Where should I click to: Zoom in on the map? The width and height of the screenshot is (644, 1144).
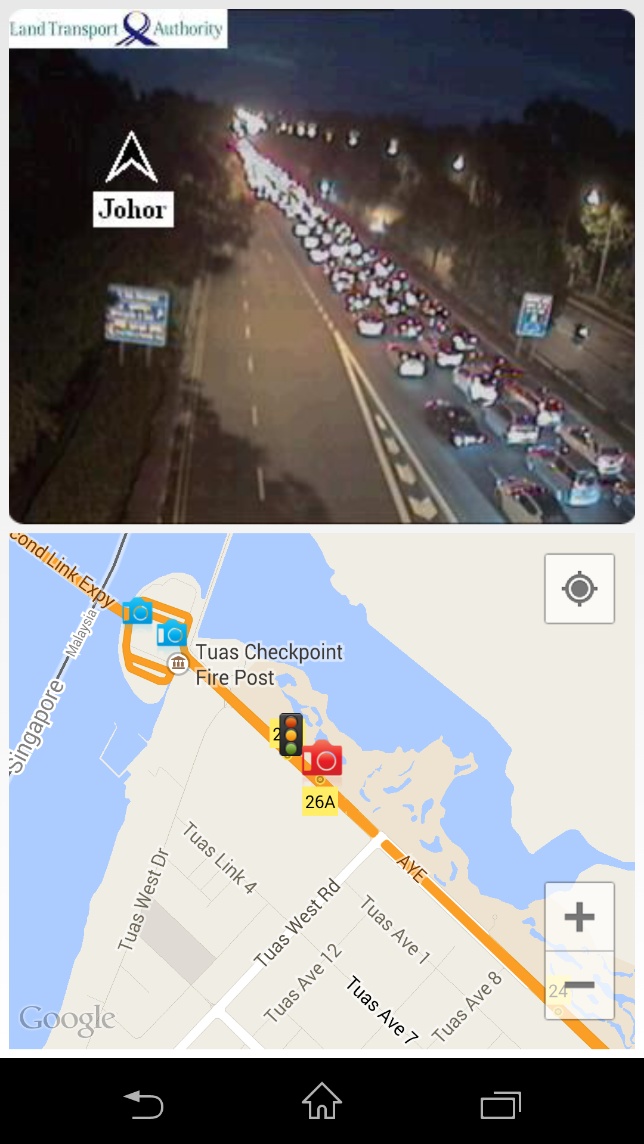tap(579, 917)
